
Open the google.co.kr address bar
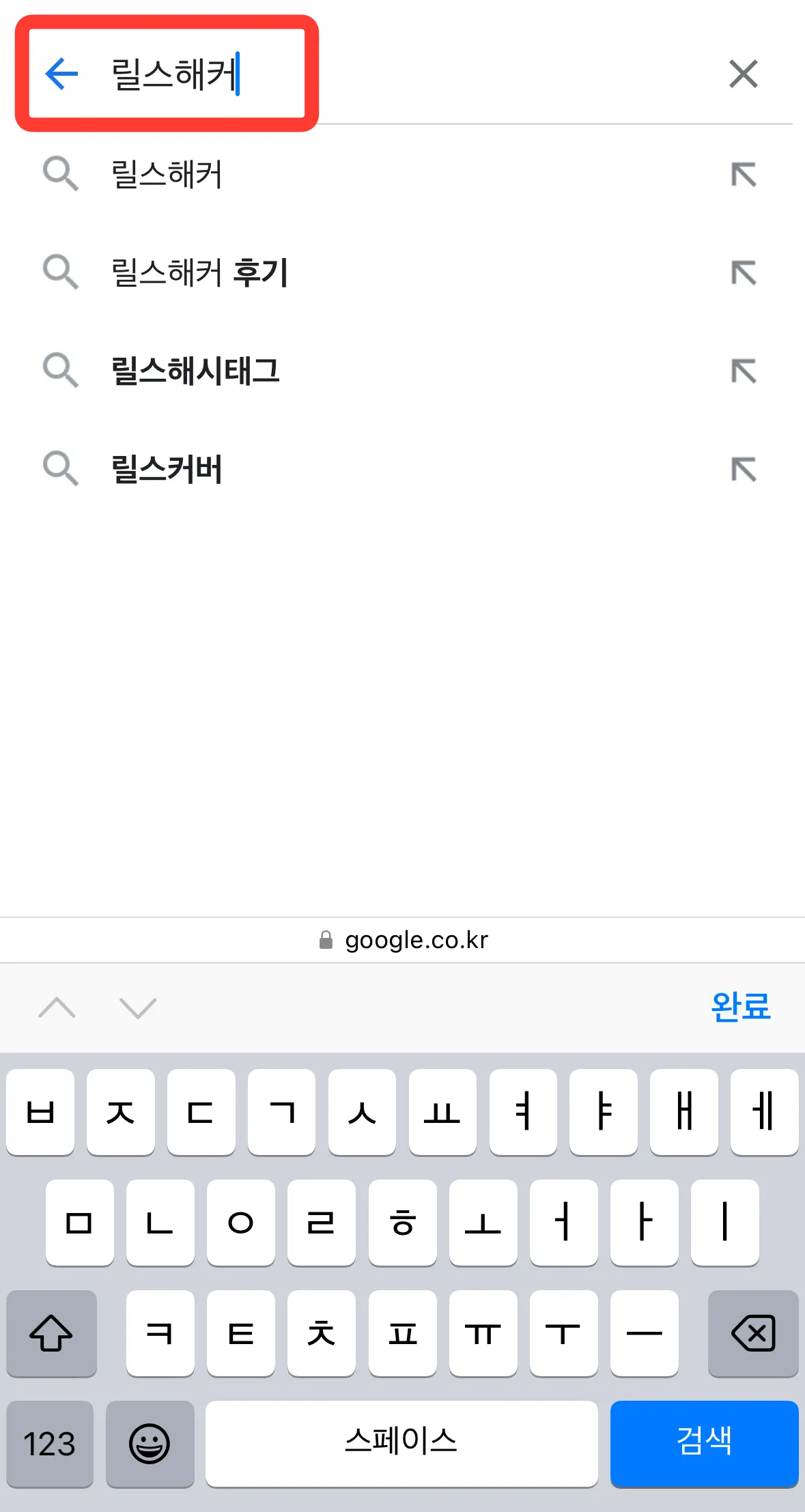pos(403,940)
